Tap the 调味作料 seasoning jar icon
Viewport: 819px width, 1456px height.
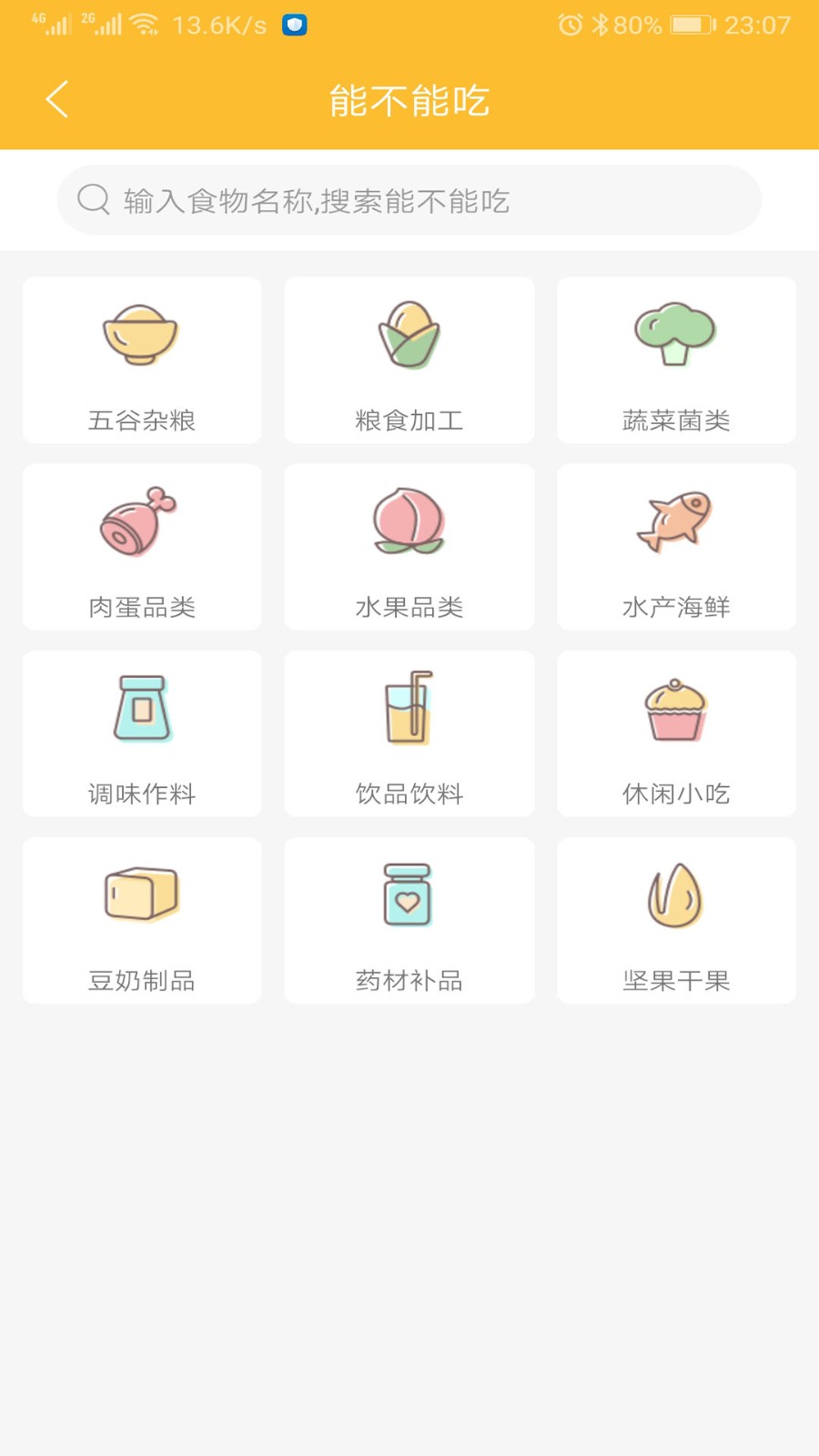[x=141, y=734]
